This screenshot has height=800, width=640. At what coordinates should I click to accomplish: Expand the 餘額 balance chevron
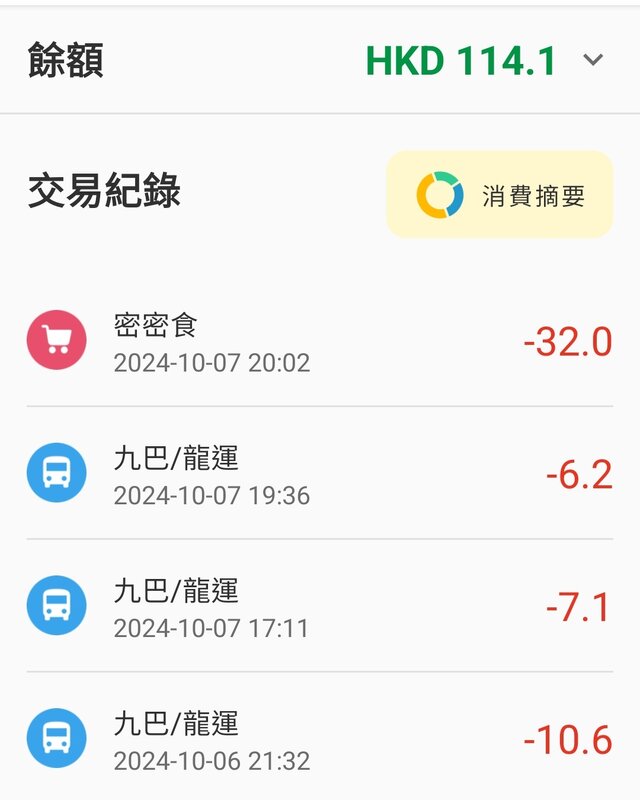tap(593, 61)
